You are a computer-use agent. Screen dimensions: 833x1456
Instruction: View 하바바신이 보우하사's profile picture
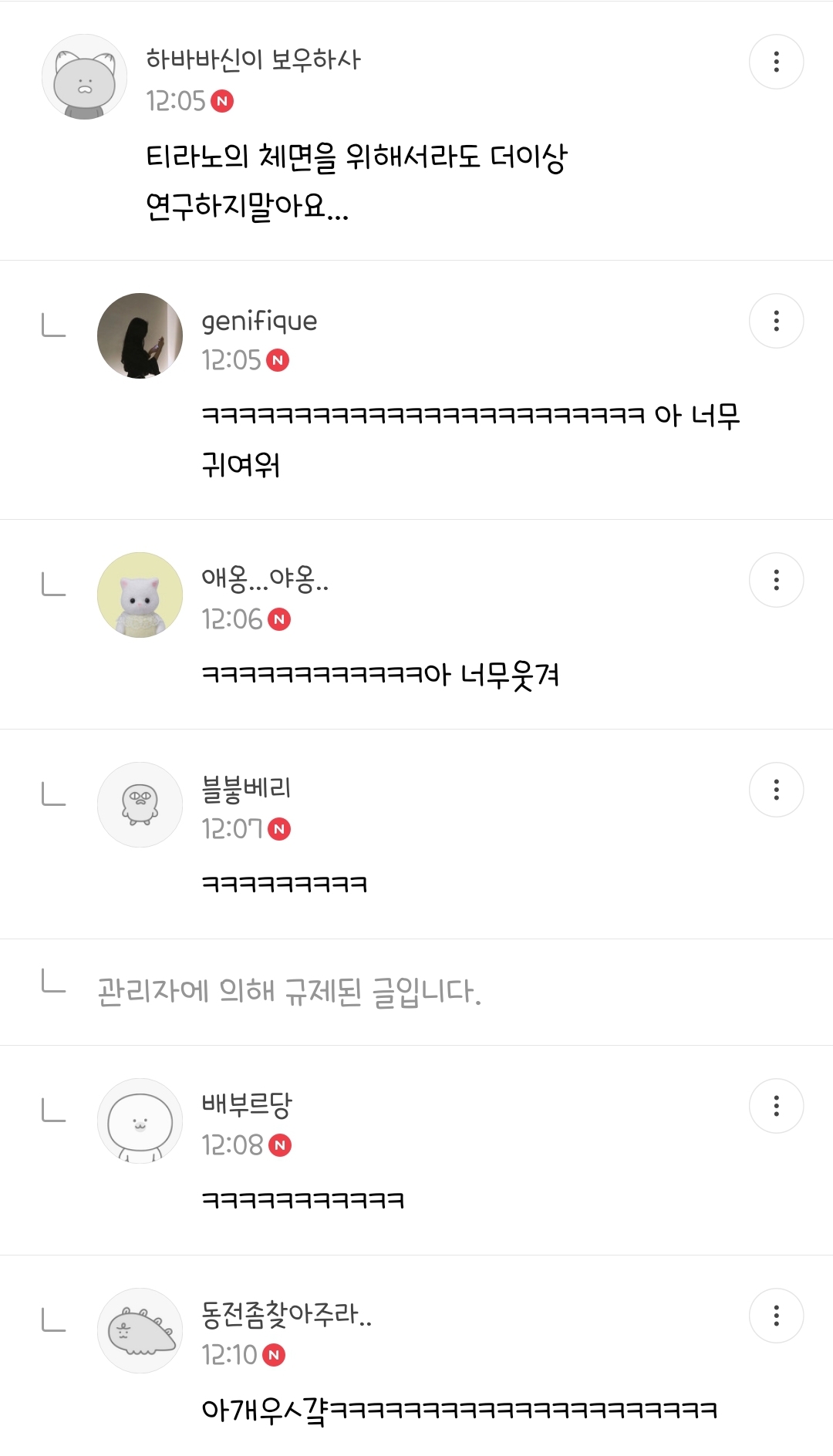tap(84, 76)
